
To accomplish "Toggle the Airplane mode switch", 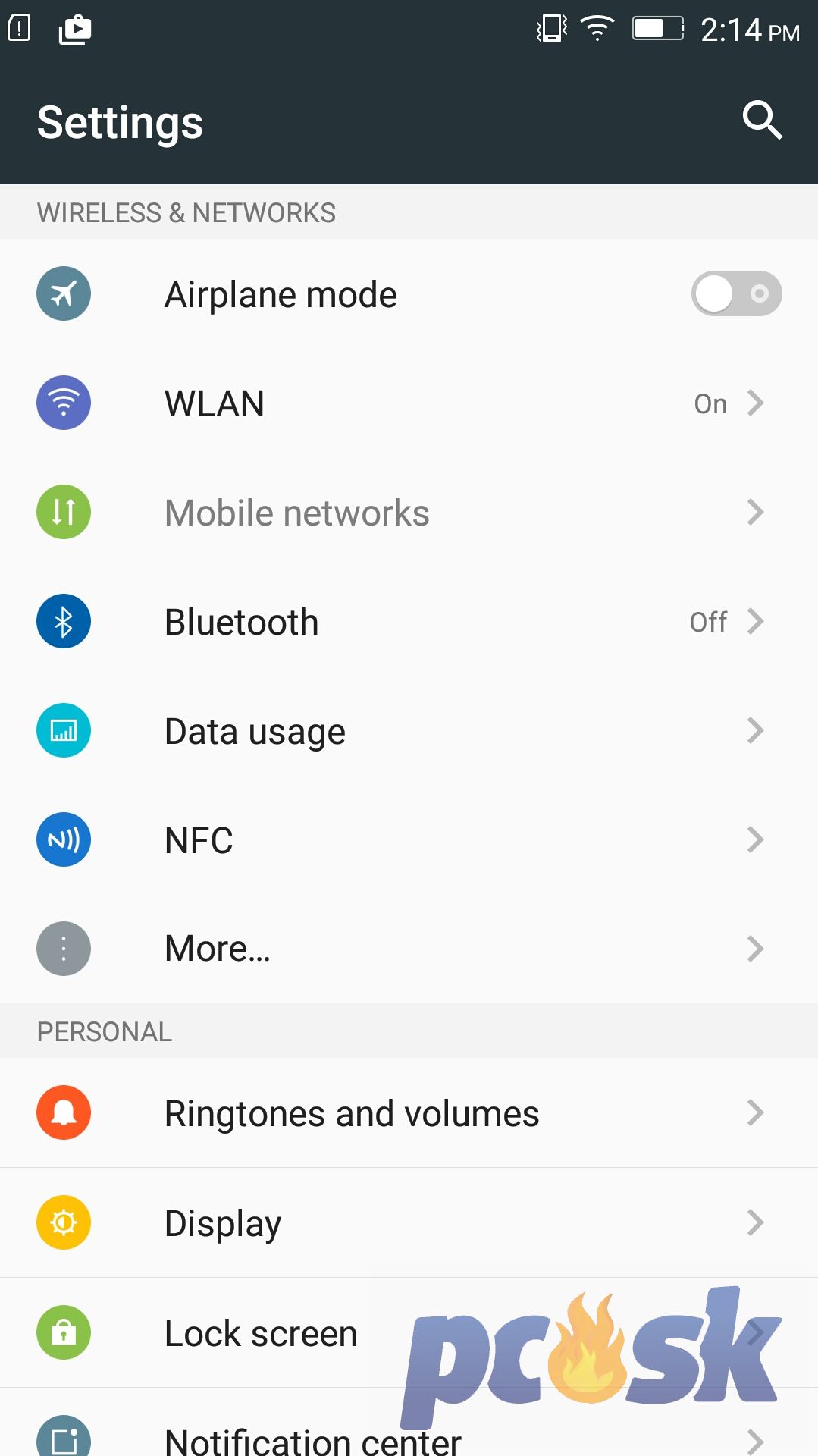I will pyautogui.click(x=736, y=293).
